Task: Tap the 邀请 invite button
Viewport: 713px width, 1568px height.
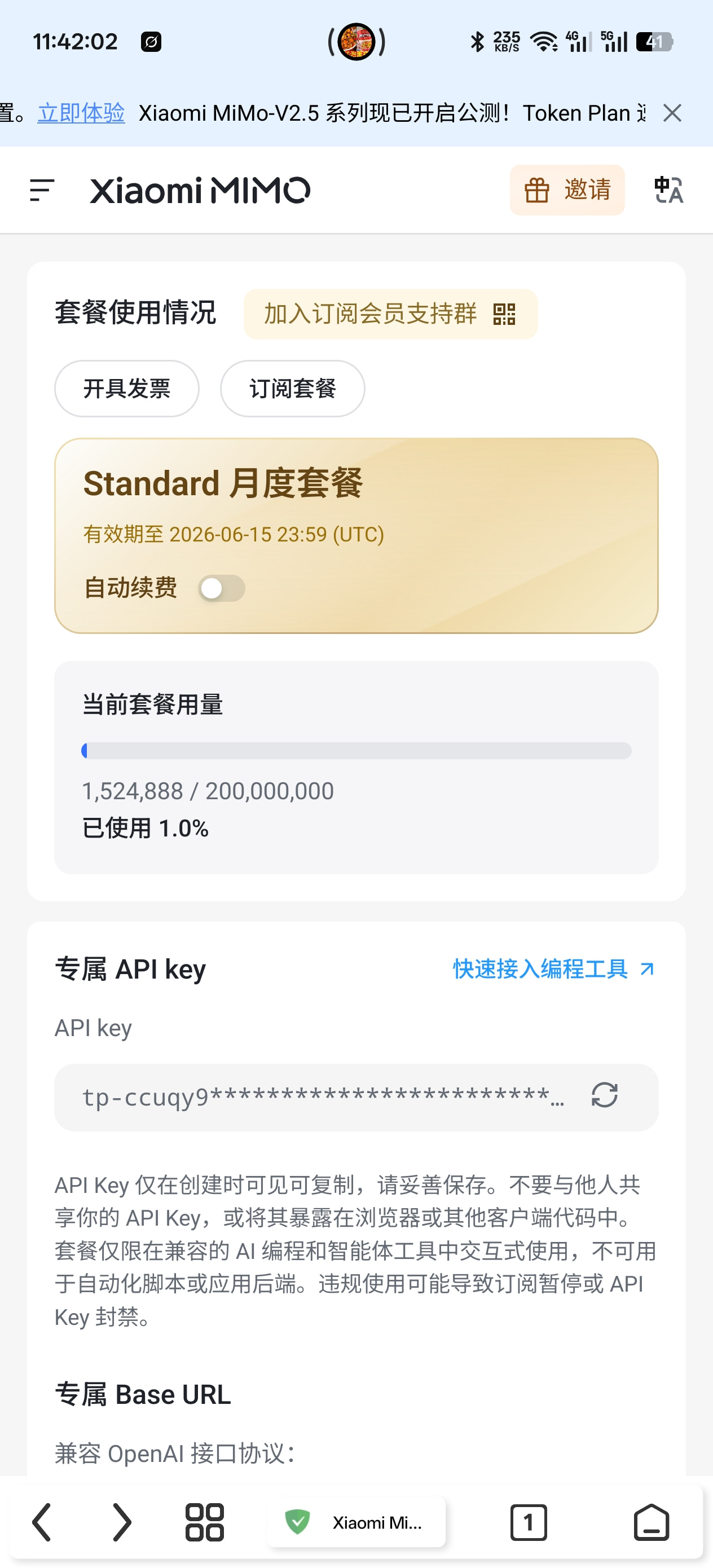Action: tap(567, 190)
